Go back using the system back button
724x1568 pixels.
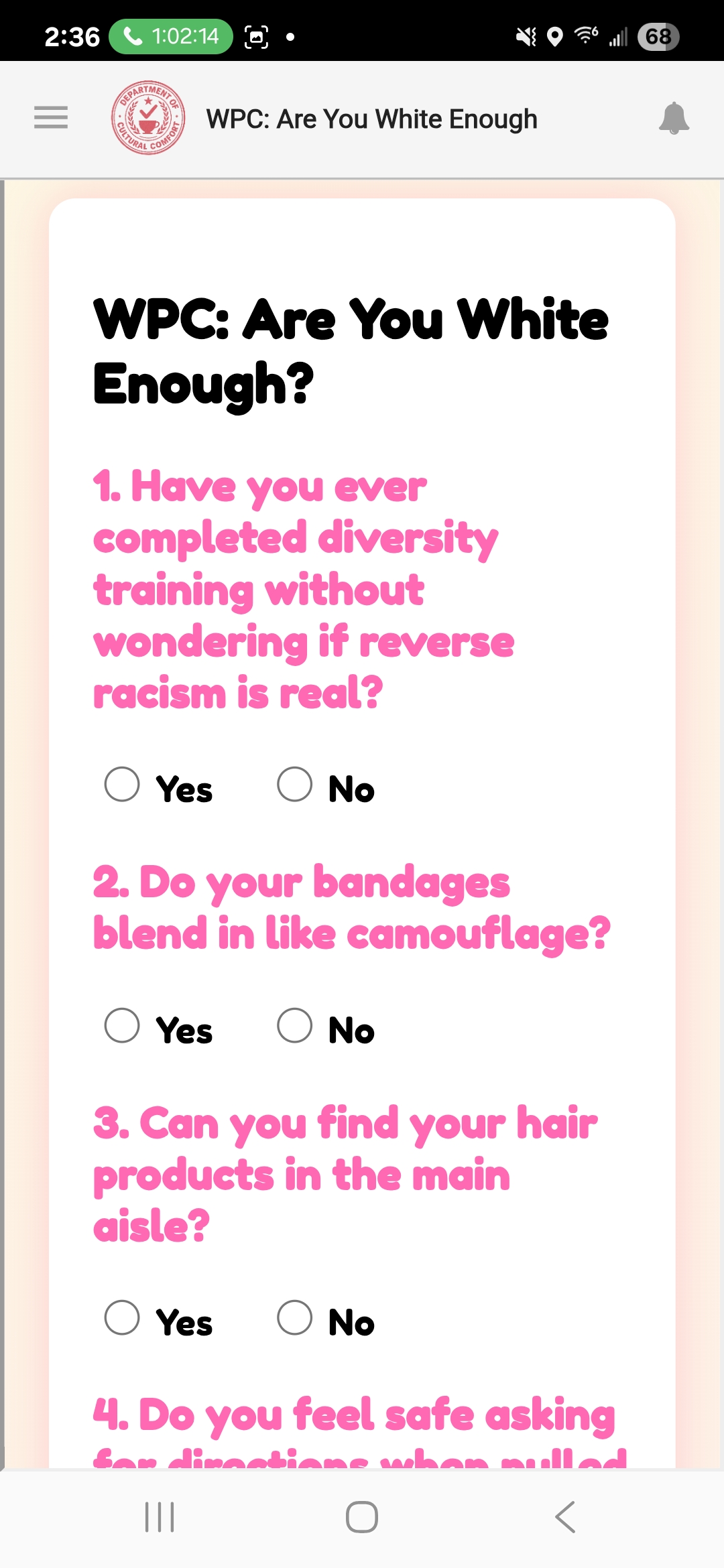[565, 1517]
